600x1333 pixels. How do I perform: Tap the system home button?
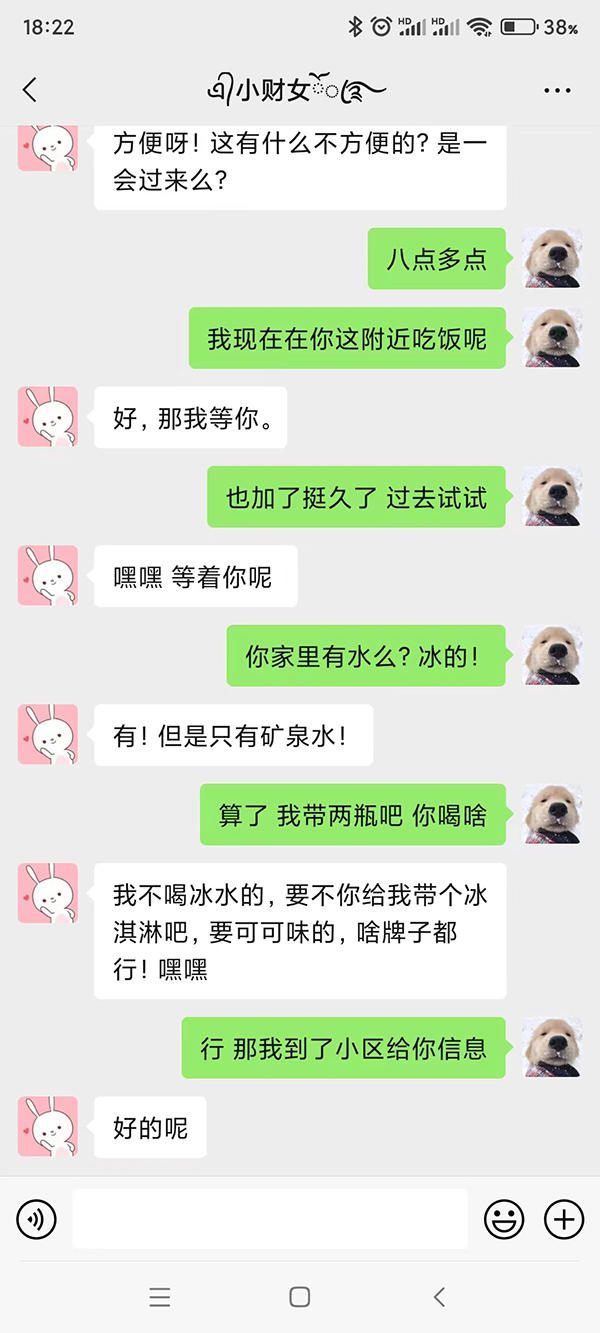point(299,1297)
